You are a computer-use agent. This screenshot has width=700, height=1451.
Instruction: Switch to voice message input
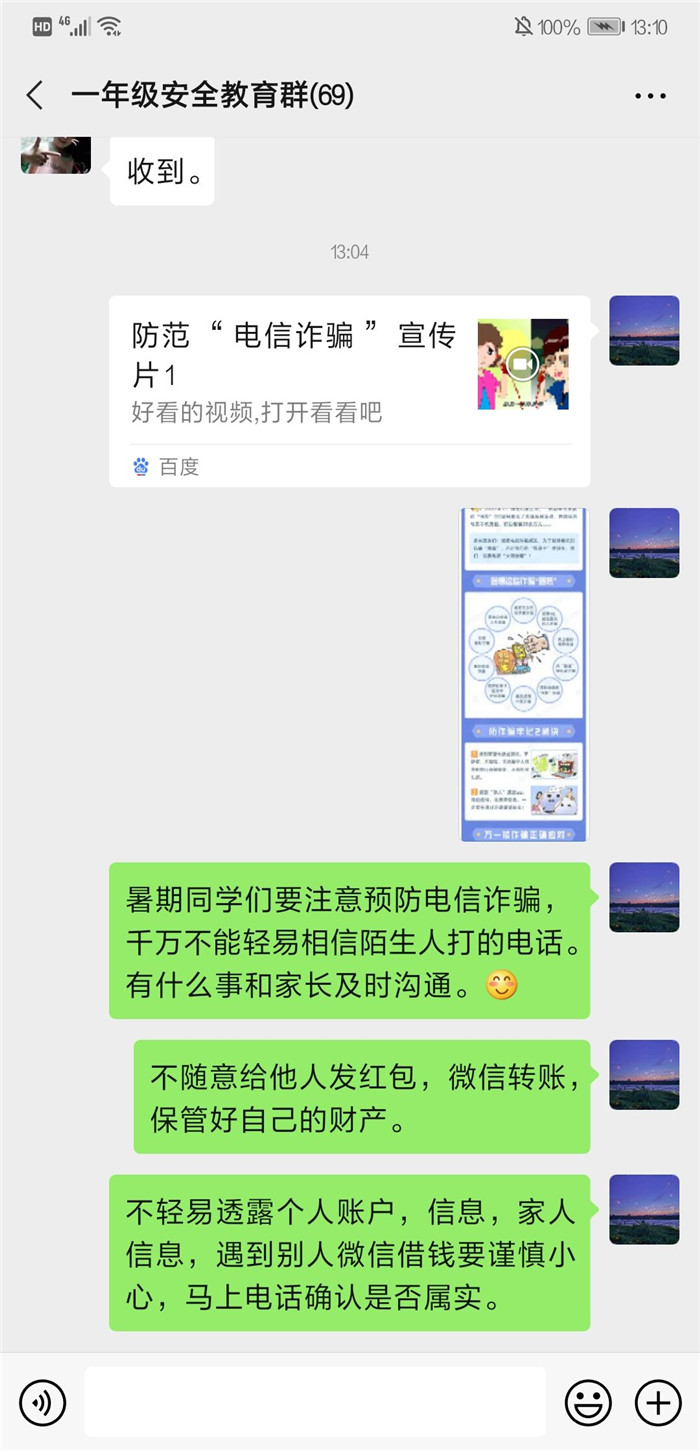42,1402
